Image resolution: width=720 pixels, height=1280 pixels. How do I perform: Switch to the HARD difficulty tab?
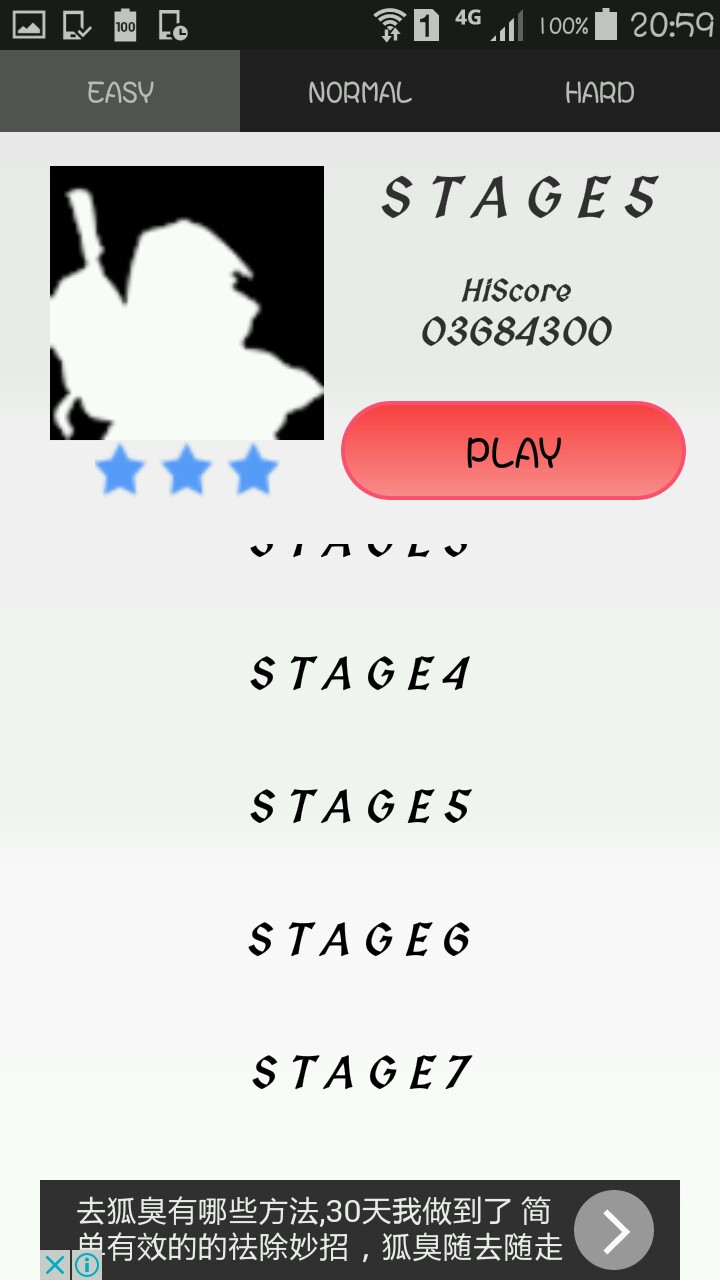pos(599,92)
